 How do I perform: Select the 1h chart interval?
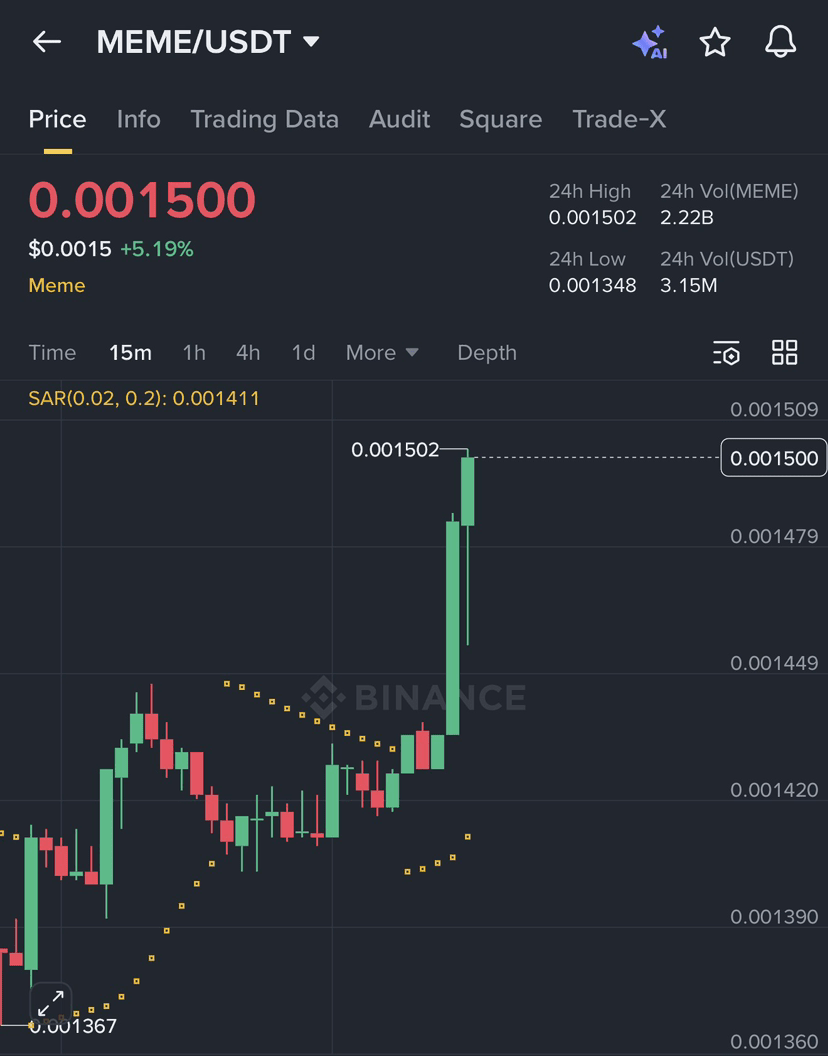[x=194, y=352]
